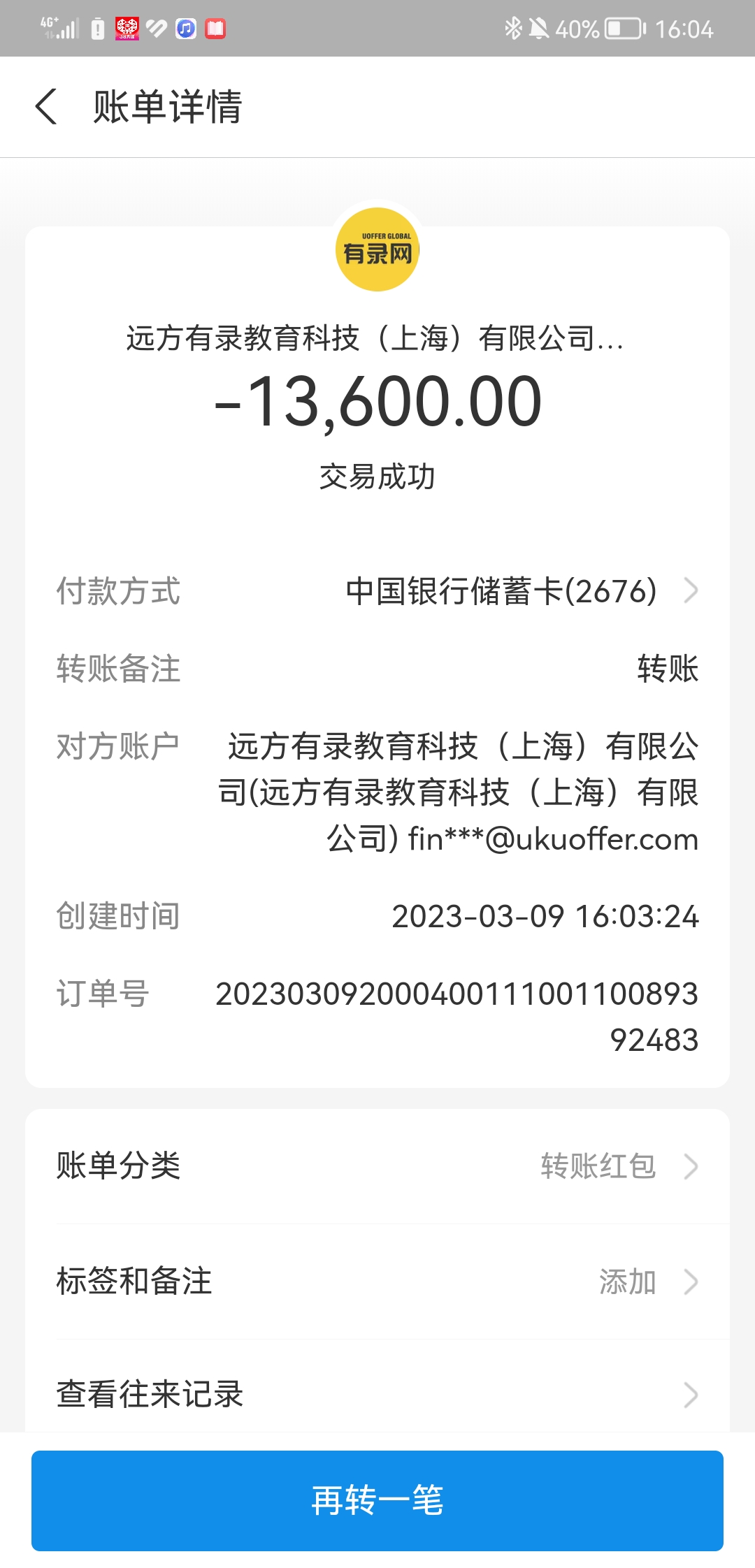Open 付款方式 中国银行储蓄卡(2676) details
Viewport: 755px width, 1568px height.
(517, 591)
